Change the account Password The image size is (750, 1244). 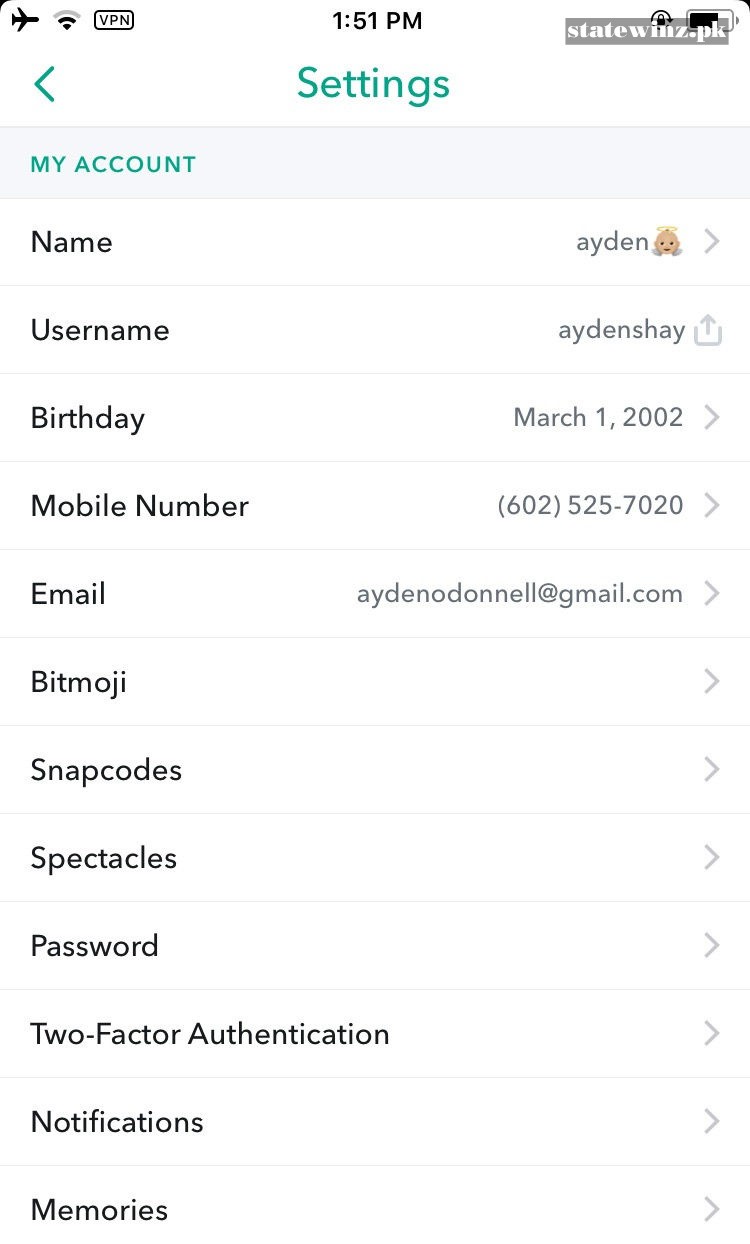(x=375, y=946)
